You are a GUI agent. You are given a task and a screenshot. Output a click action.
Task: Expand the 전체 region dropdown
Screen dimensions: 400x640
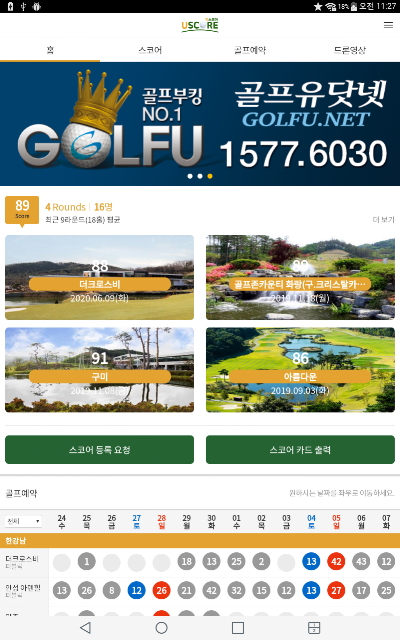(x=23, y=521)
